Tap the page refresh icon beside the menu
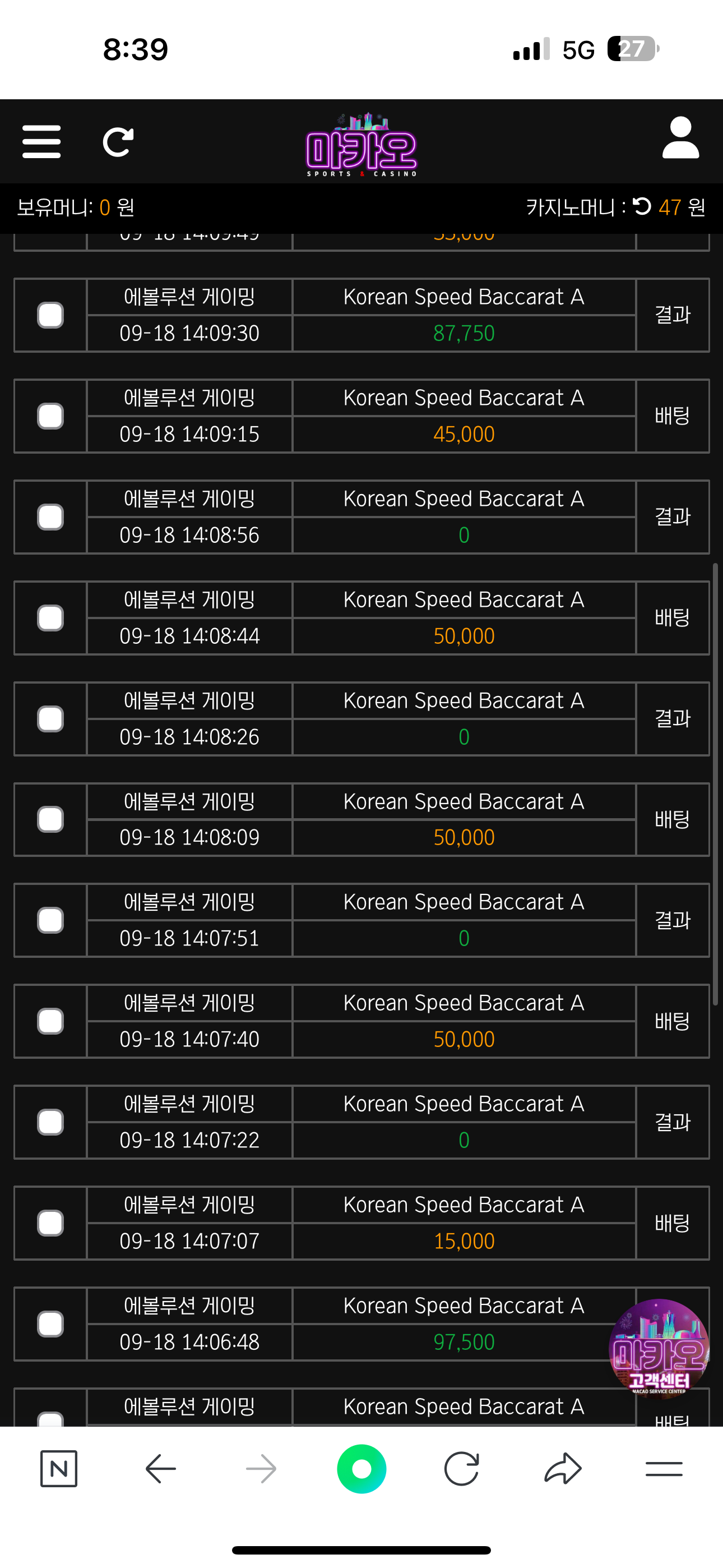This screenshot has height=1568, width=723. pos(118,142)
